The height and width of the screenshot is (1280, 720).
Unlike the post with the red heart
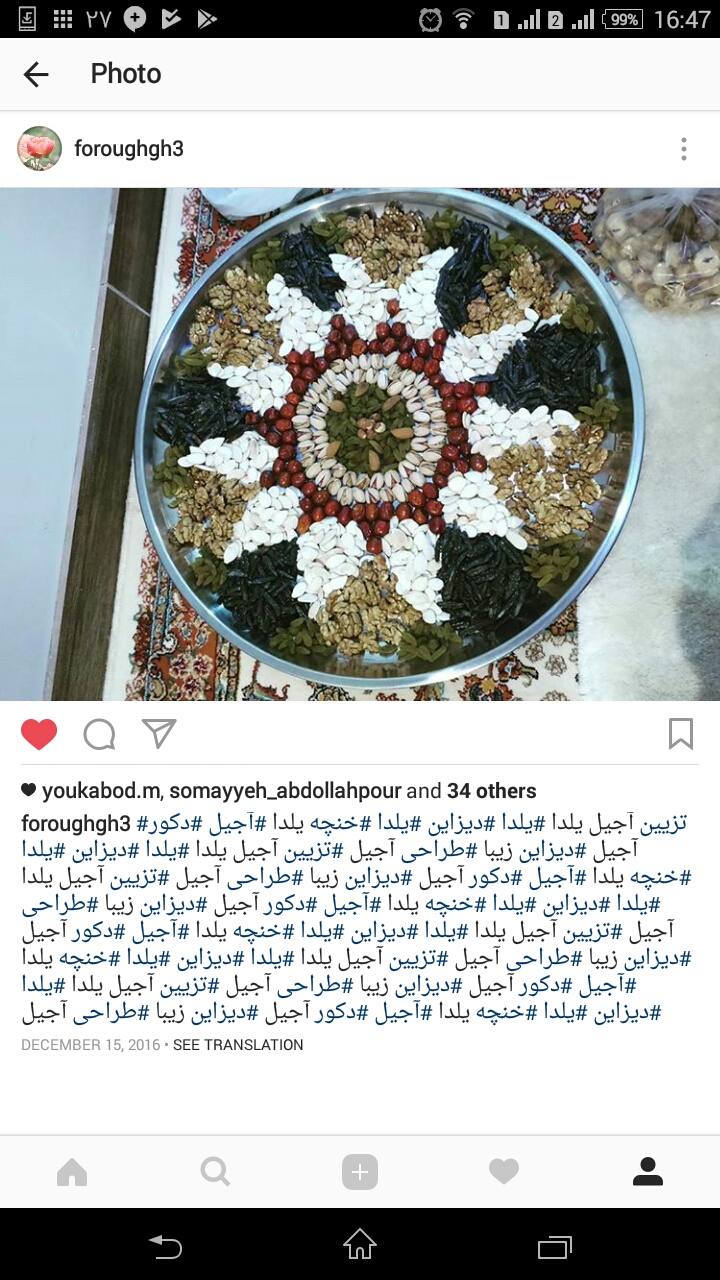pos(39,734)
